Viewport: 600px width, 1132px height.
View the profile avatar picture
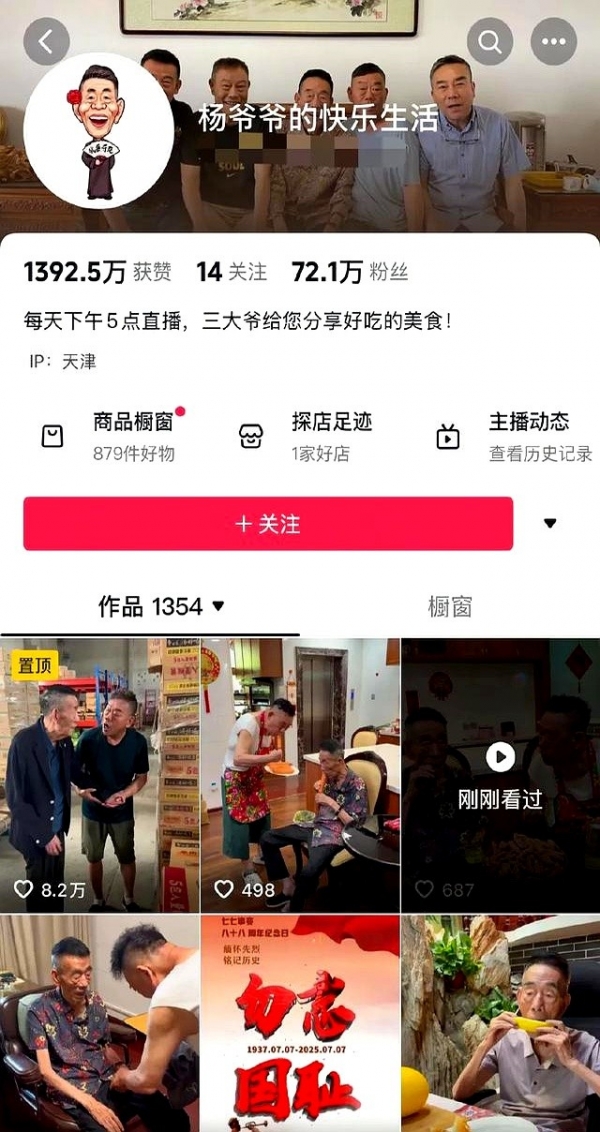pos(98,131)
